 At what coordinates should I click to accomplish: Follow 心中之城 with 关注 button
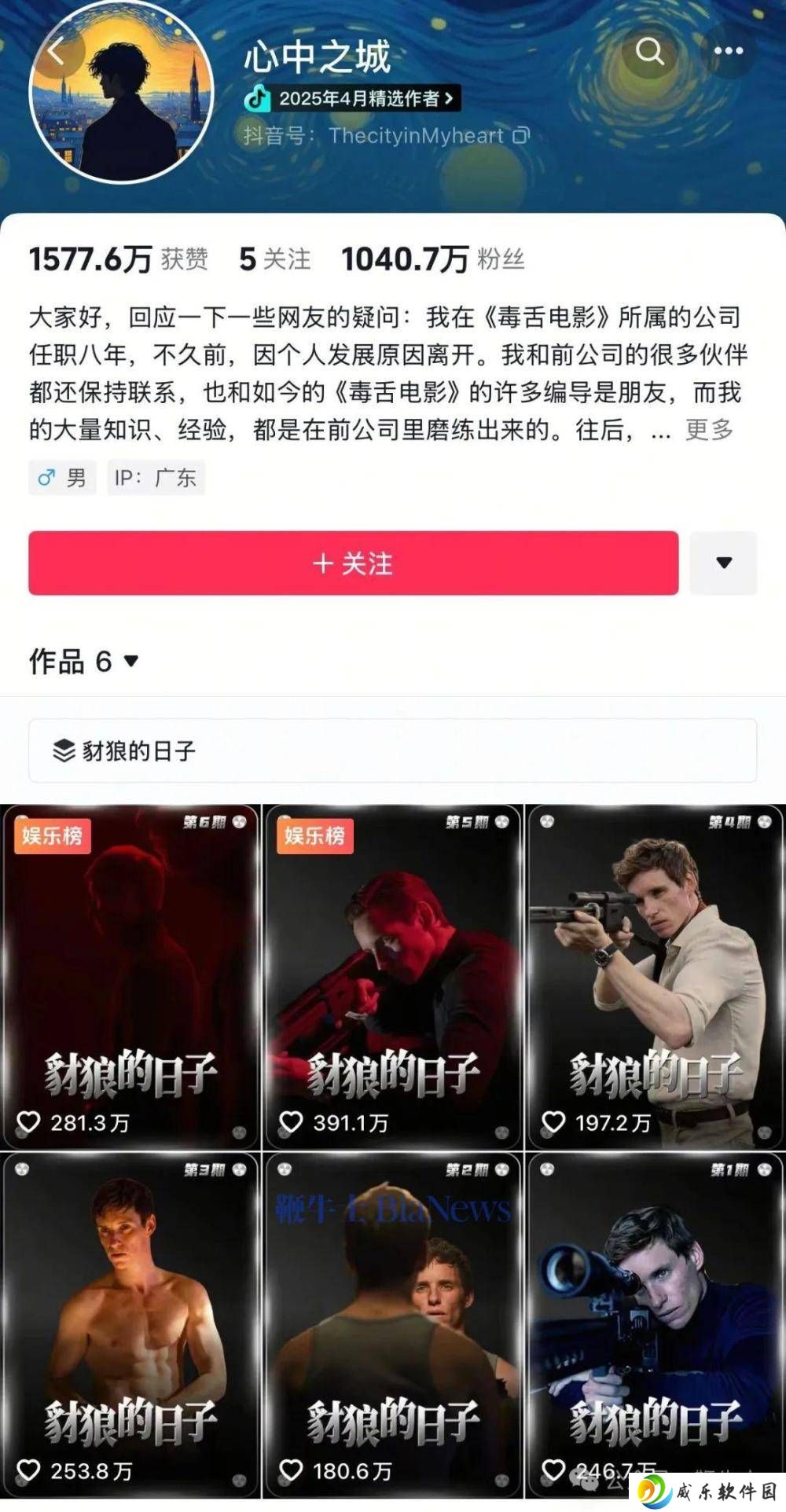[x=353, y=563]
